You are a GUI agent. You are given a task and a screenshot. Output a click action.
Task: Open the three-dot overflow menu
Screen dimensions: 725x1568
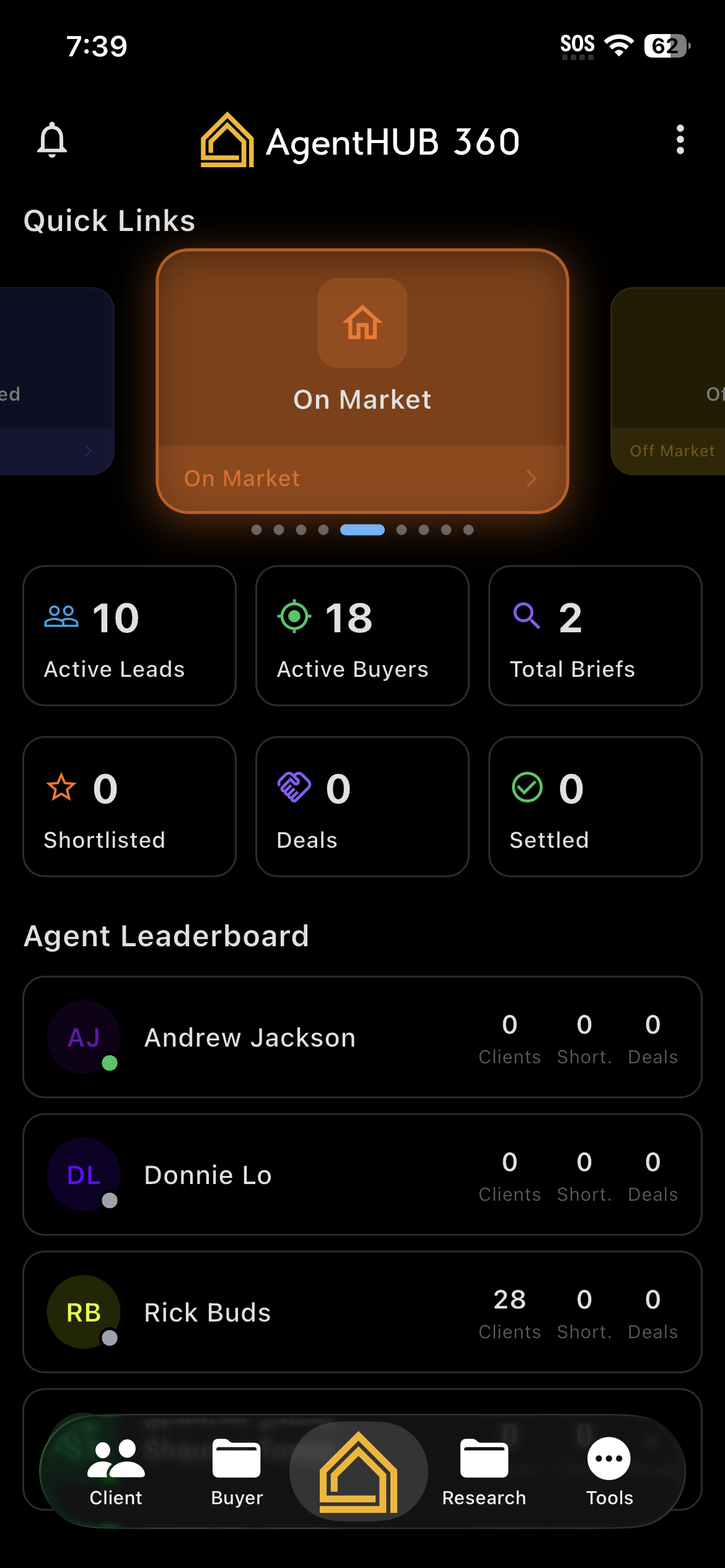679,141
